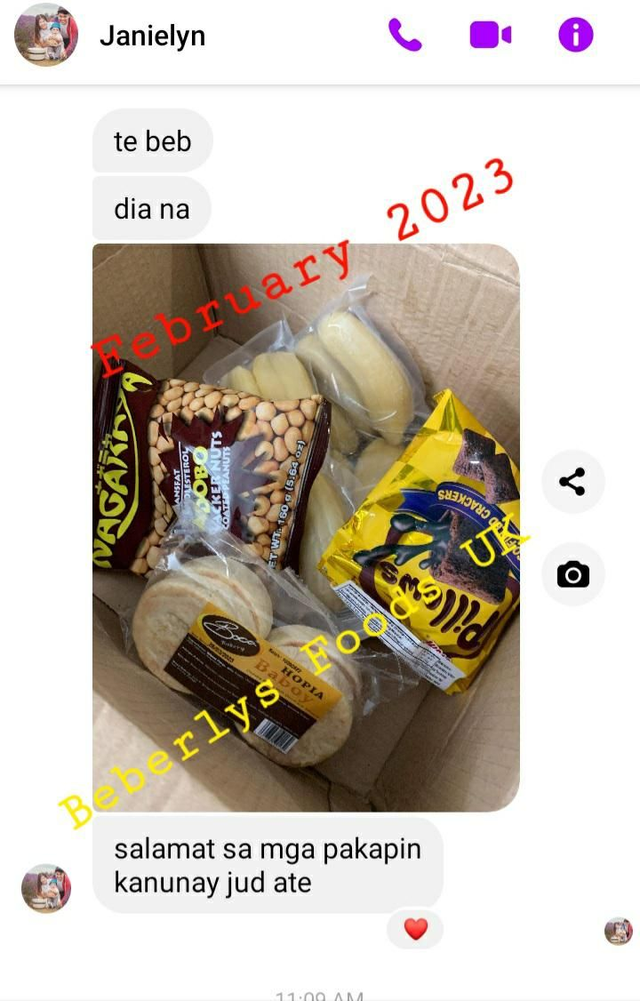
Task: Start a voice call with Janielyn
Action: click(405, 36)
